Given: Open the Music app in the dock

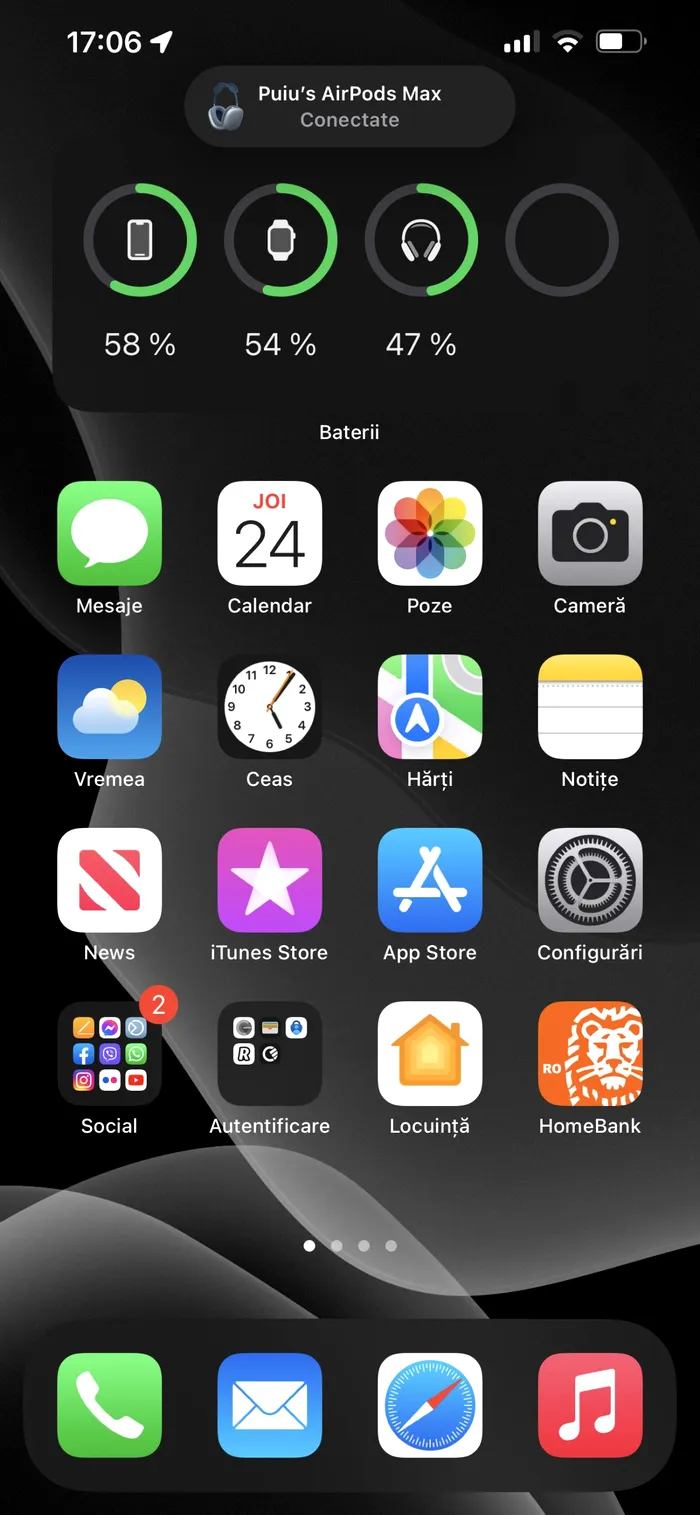Looking at the screenshot, I should [590, 1405].
